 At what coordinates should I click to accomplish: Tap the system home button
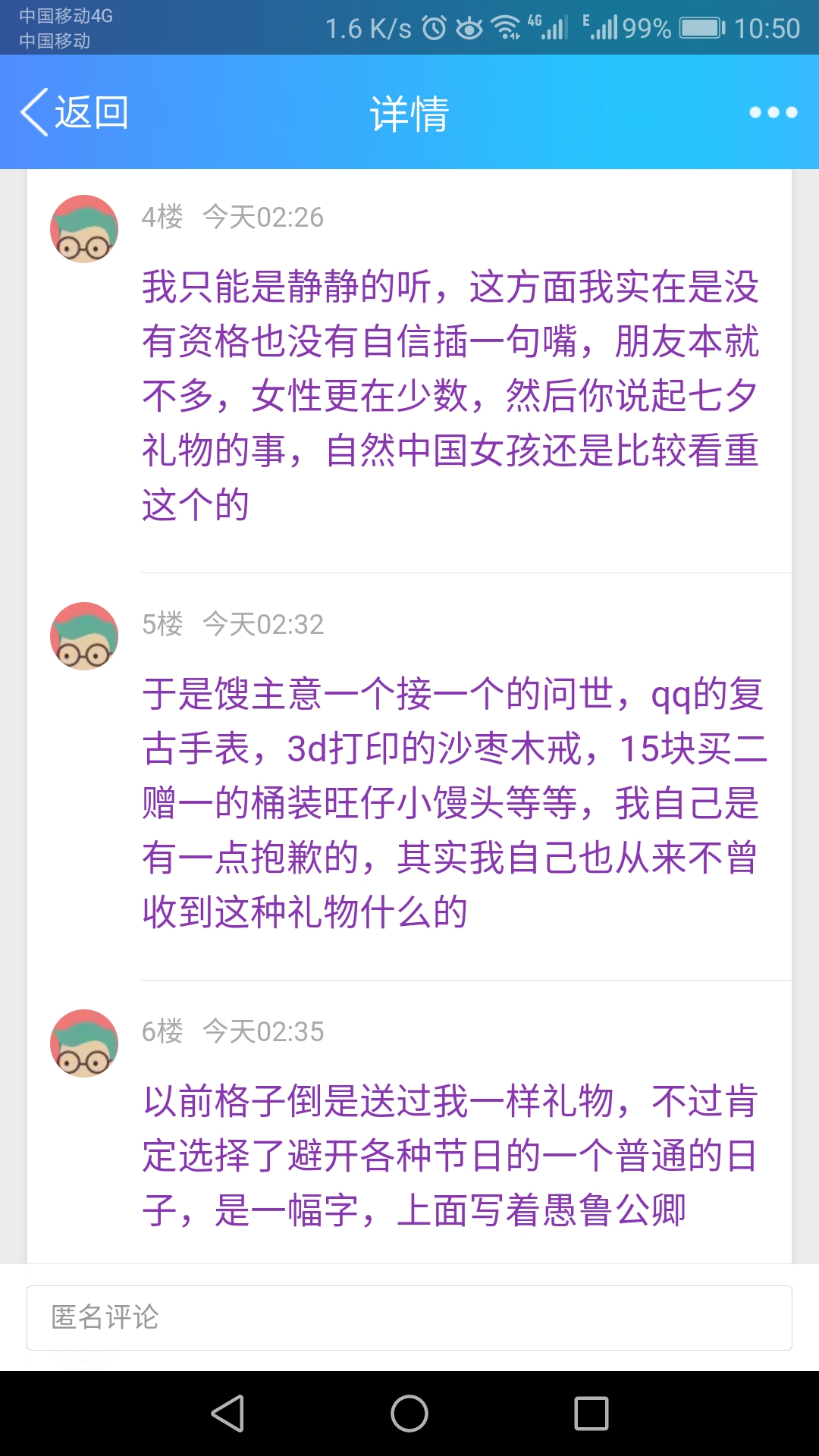pyautogui.click(x=409, y=1414)
